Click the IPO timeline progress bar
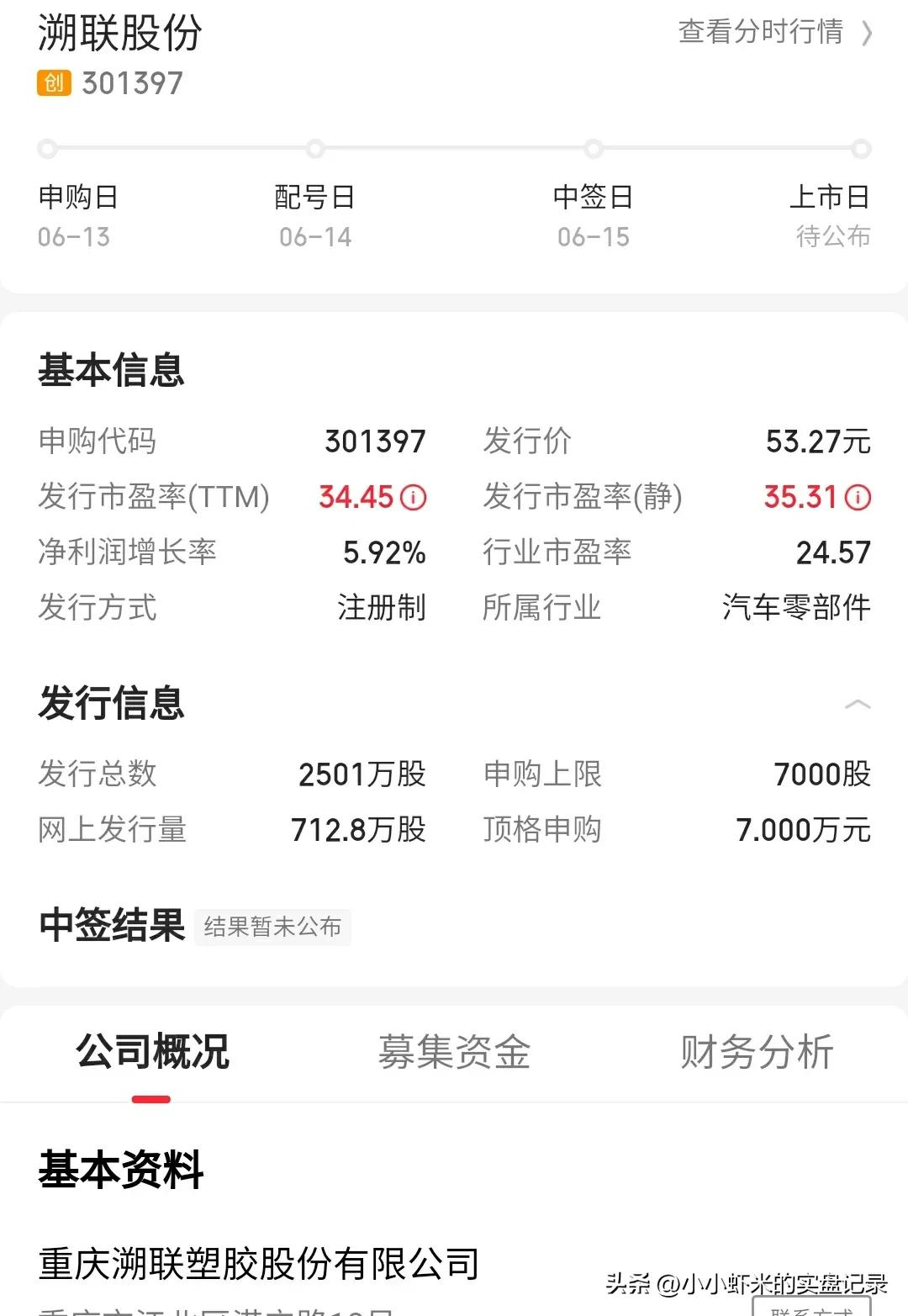This screenshot has height=1316, width=908. (x=454, y=148)
